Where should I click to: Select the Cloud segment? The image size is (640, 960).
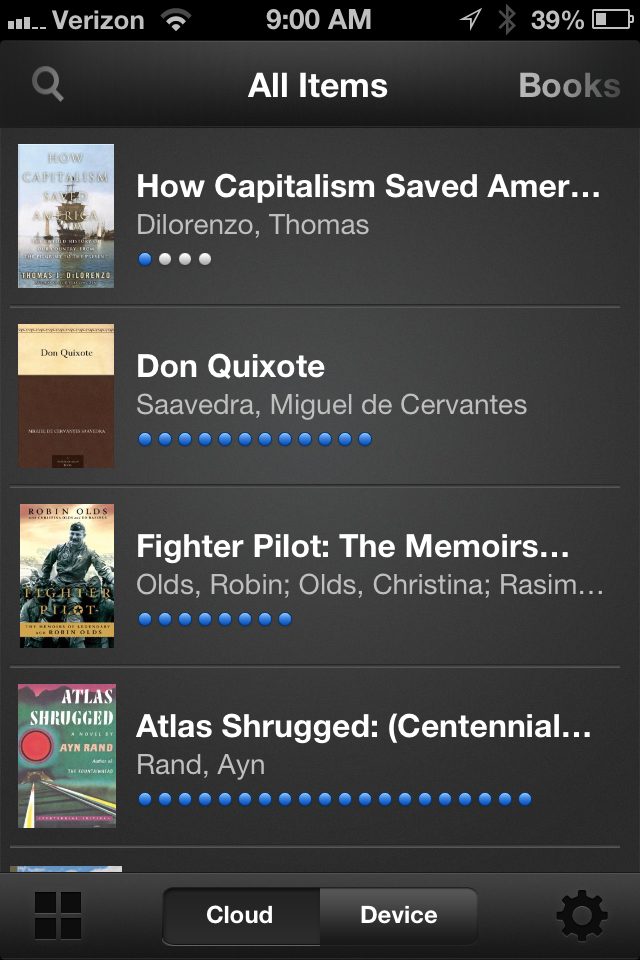tap(240, 915)
